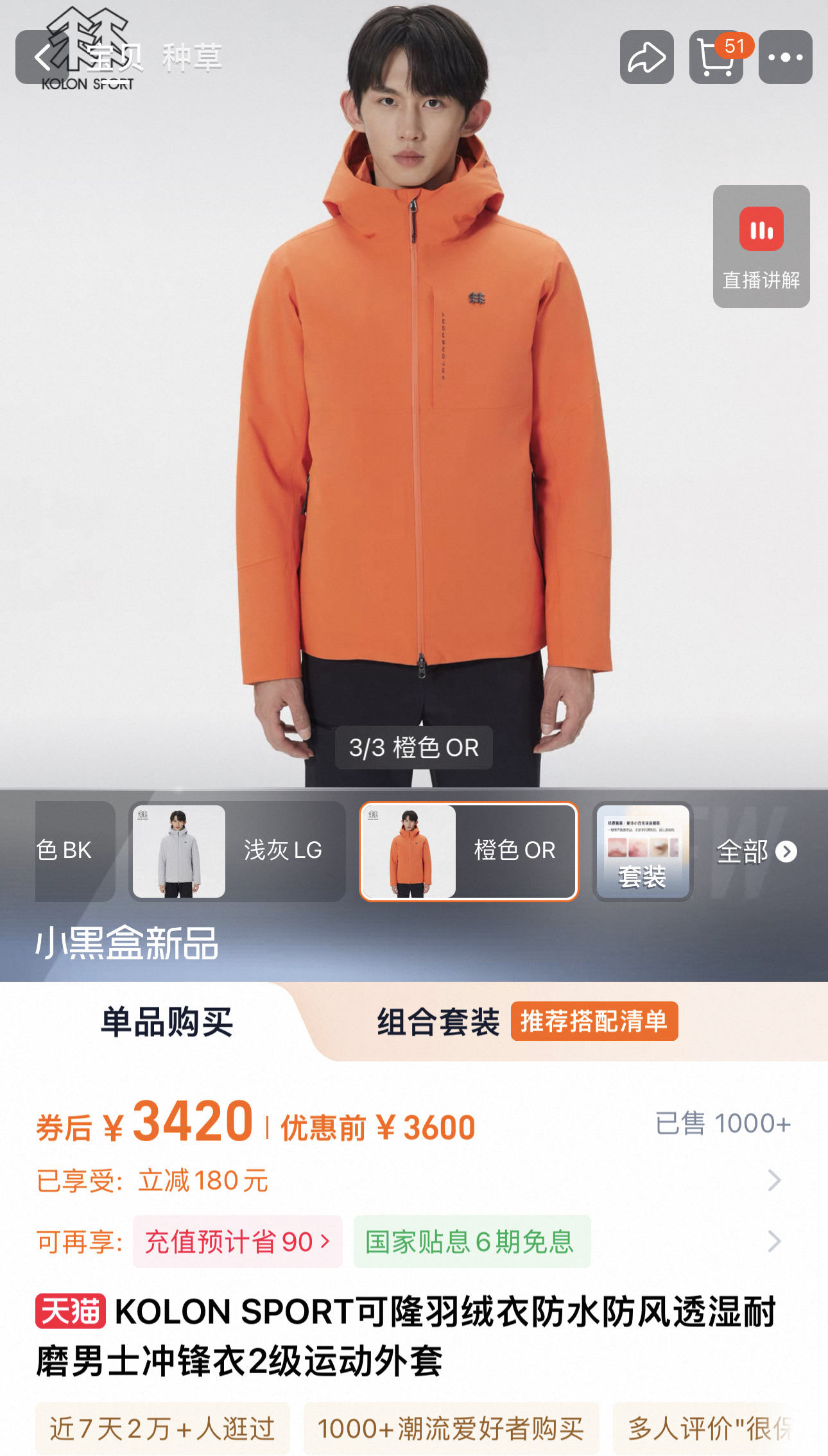Switch to the 单品购买 tab
The width and height of the screenshot is (828, 1456).
(167, 1022)
